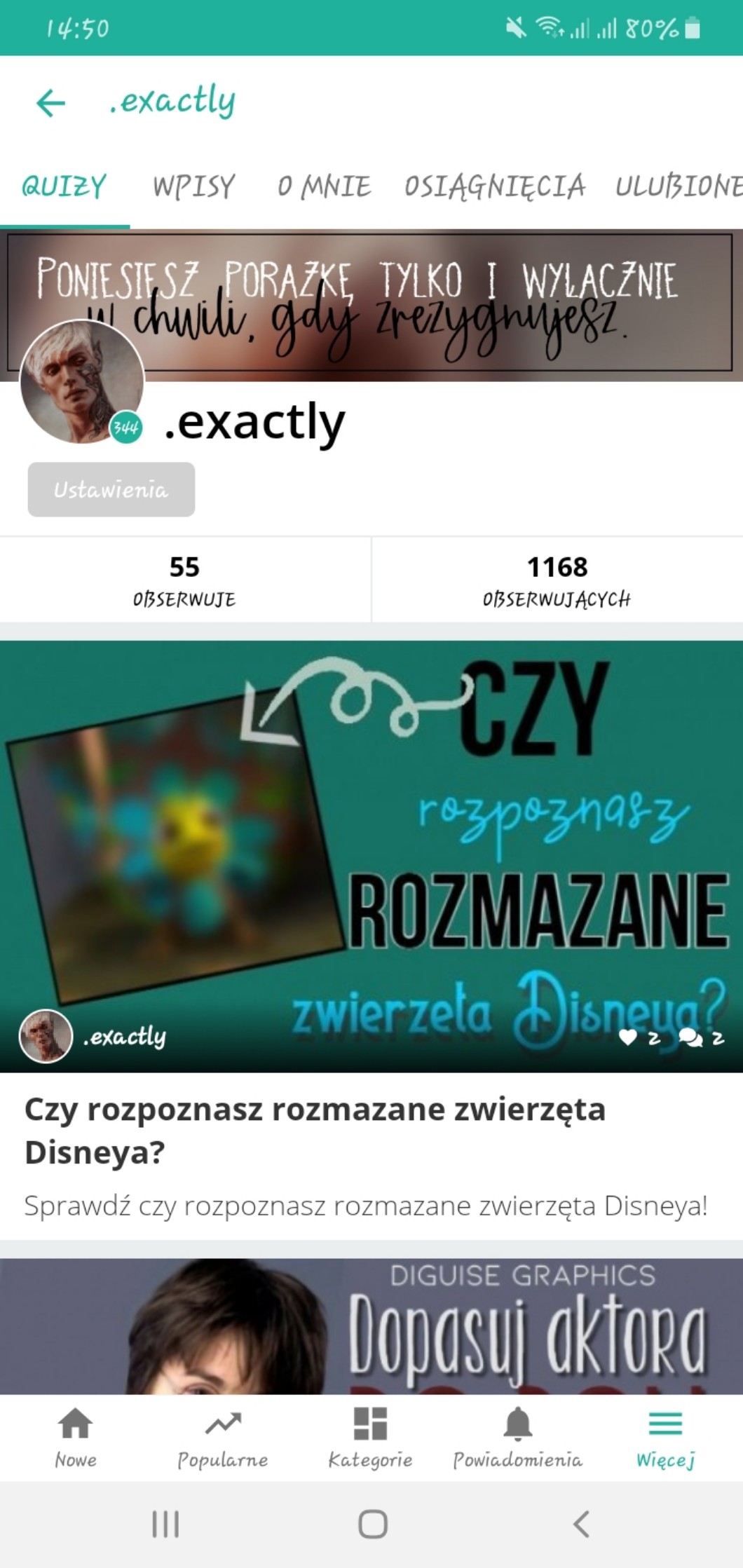Viewport: 743px width, 1568px height.
Task: Open the Powiadomienia notifications tab
Action: point(517,1438)
